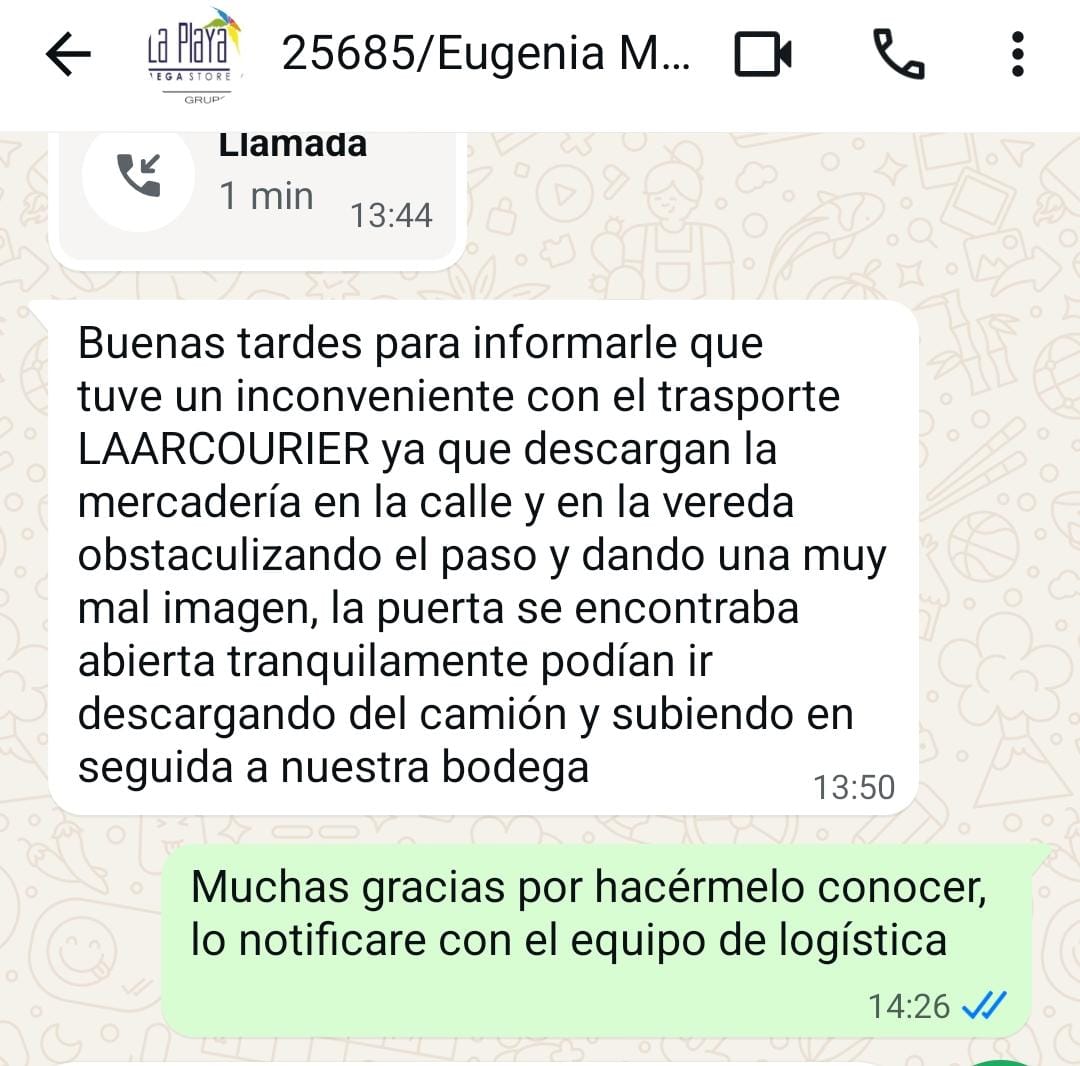The height and width of the screenshot is (1066, 1080).
Task: Open contact info for 25685/Eugenia
Action: coord(486,54)
